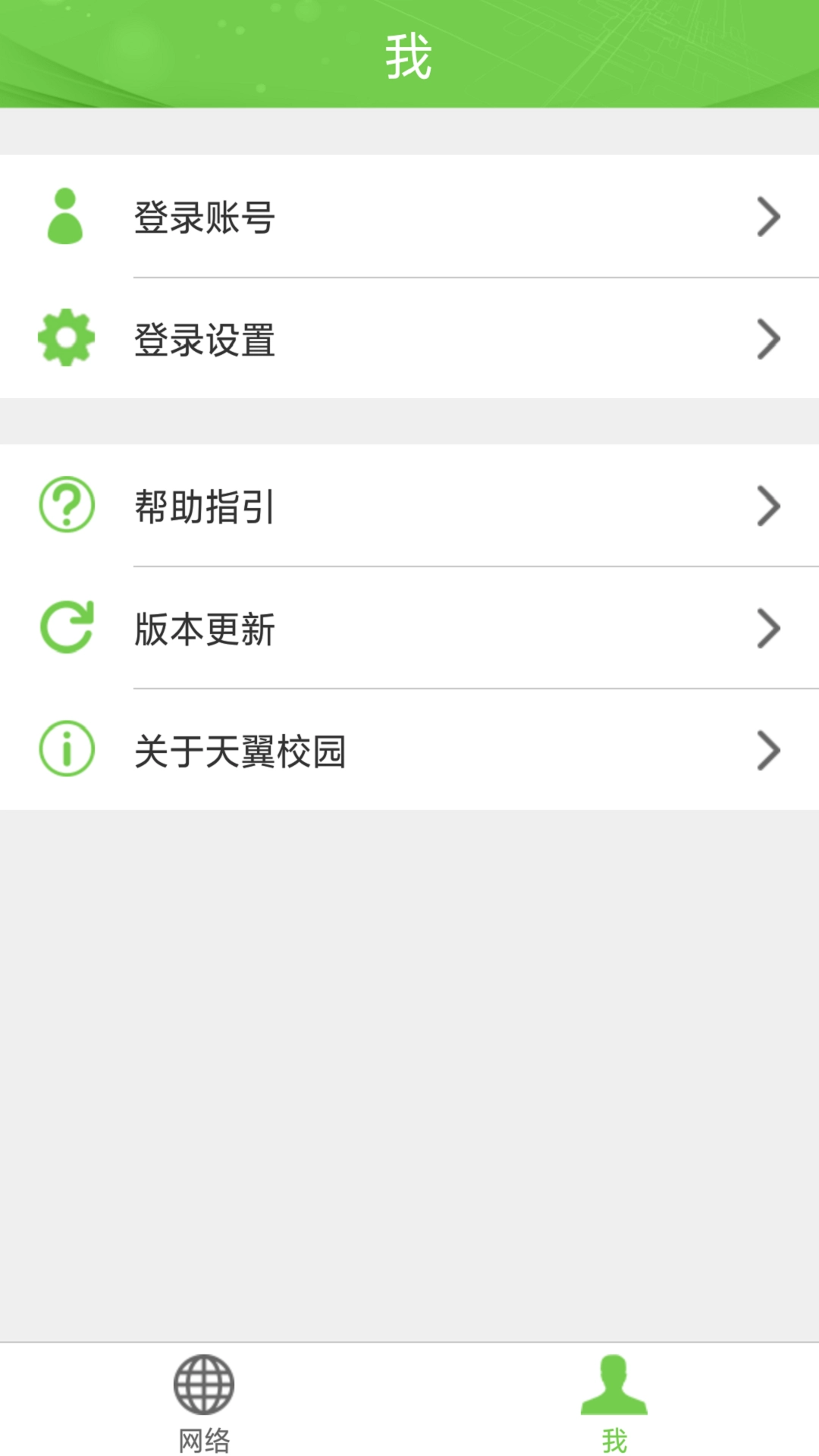This screenshot has height=1456, width=819.
Task: Click the refresh icon beside 版本更新
Action: [x=66, y=629]
